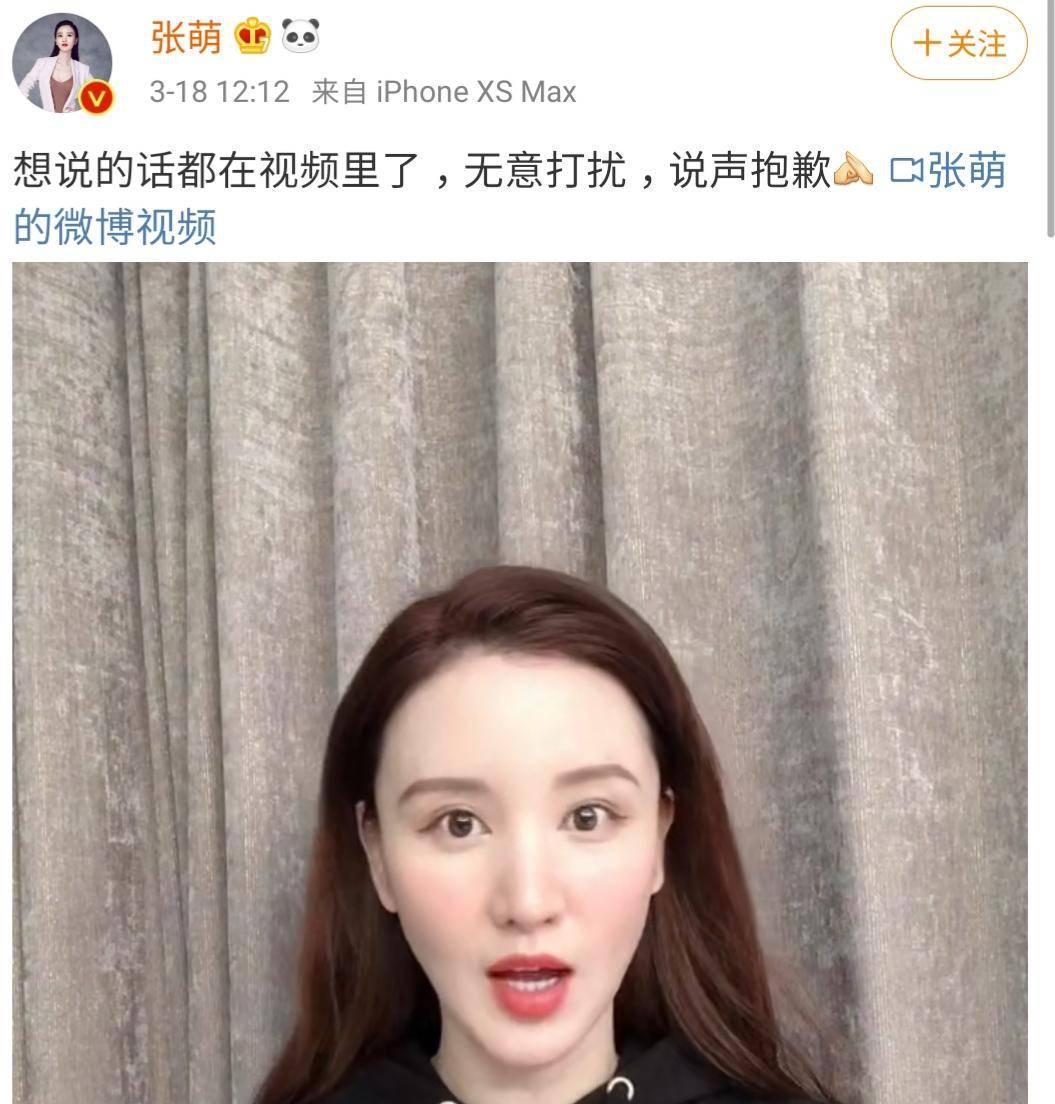Screen dimensions: 1055x1104
Task: Open the 张萌 username profile link
Action: pos(186,38)
